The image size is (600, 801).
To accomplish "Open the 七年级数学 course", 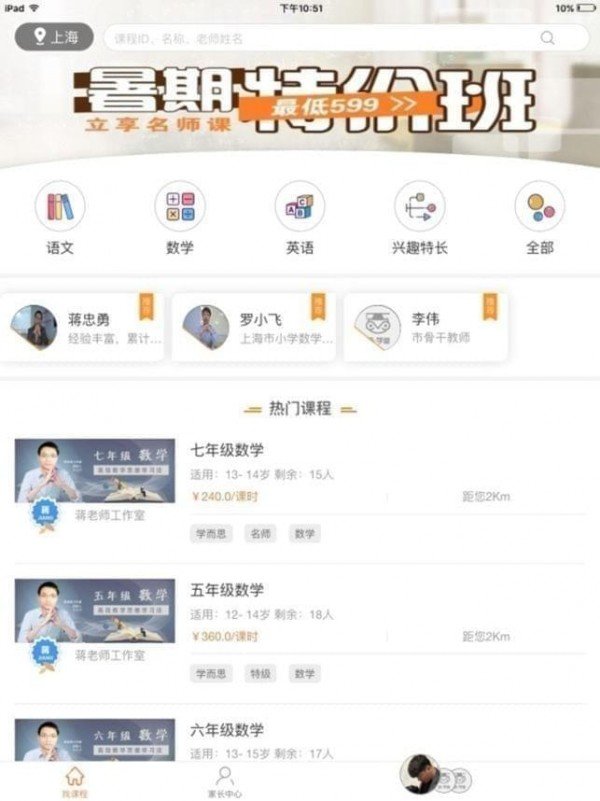I will click(227, 450).
